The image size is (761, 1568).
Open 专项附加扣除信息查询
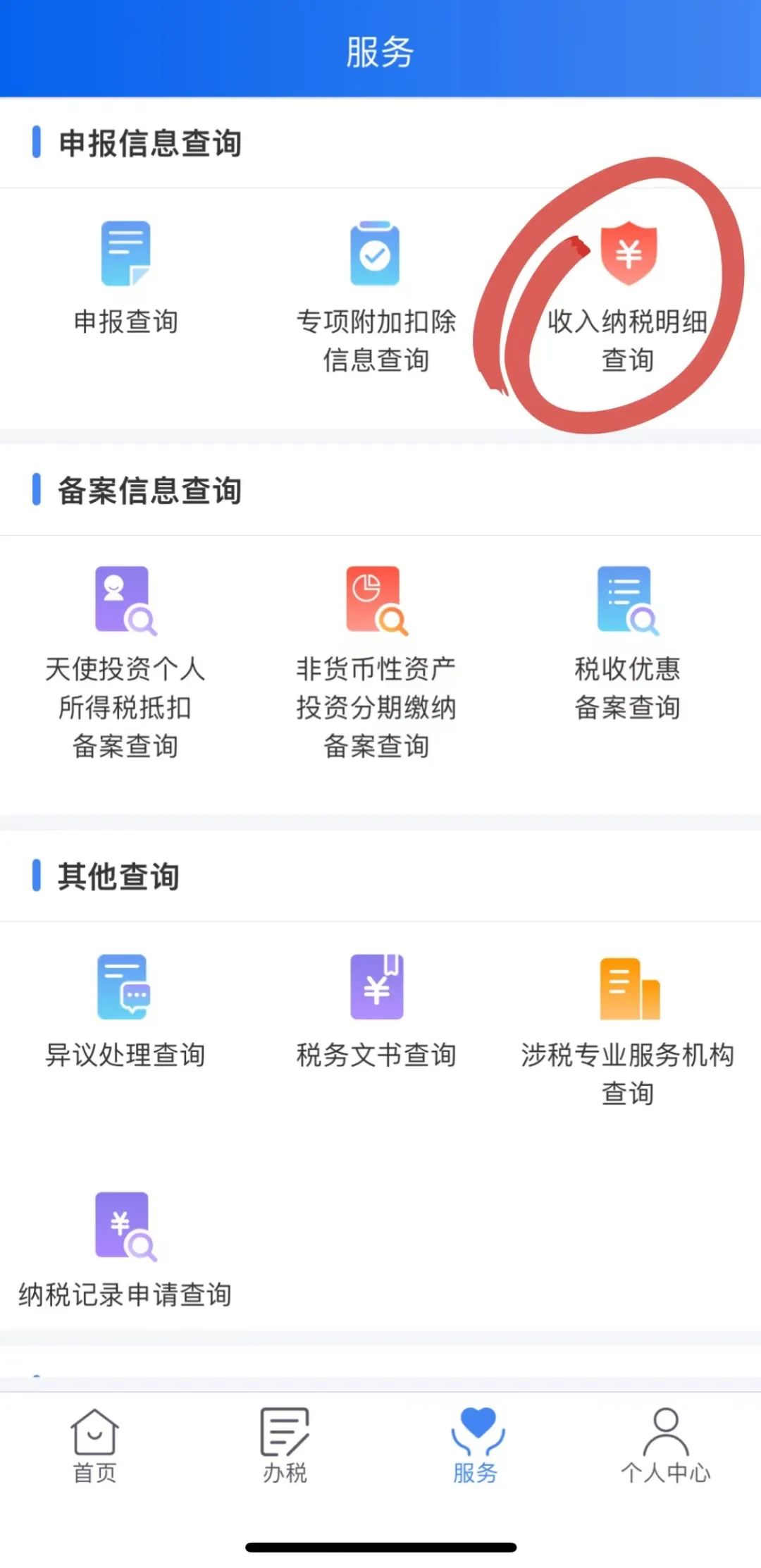tap(376, 297)
